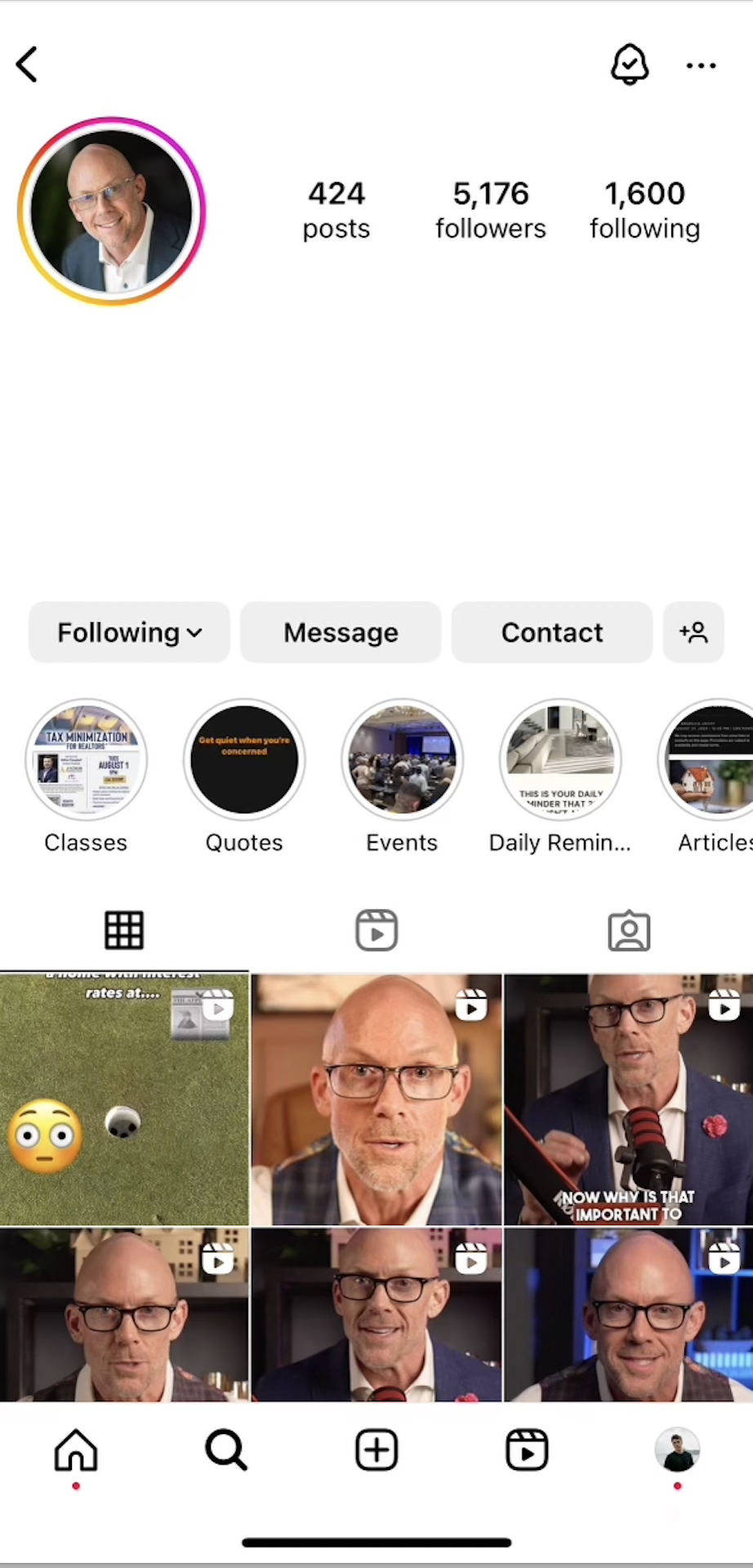Open the Events story highlight
753x1568 pixels.
point(402,760)
